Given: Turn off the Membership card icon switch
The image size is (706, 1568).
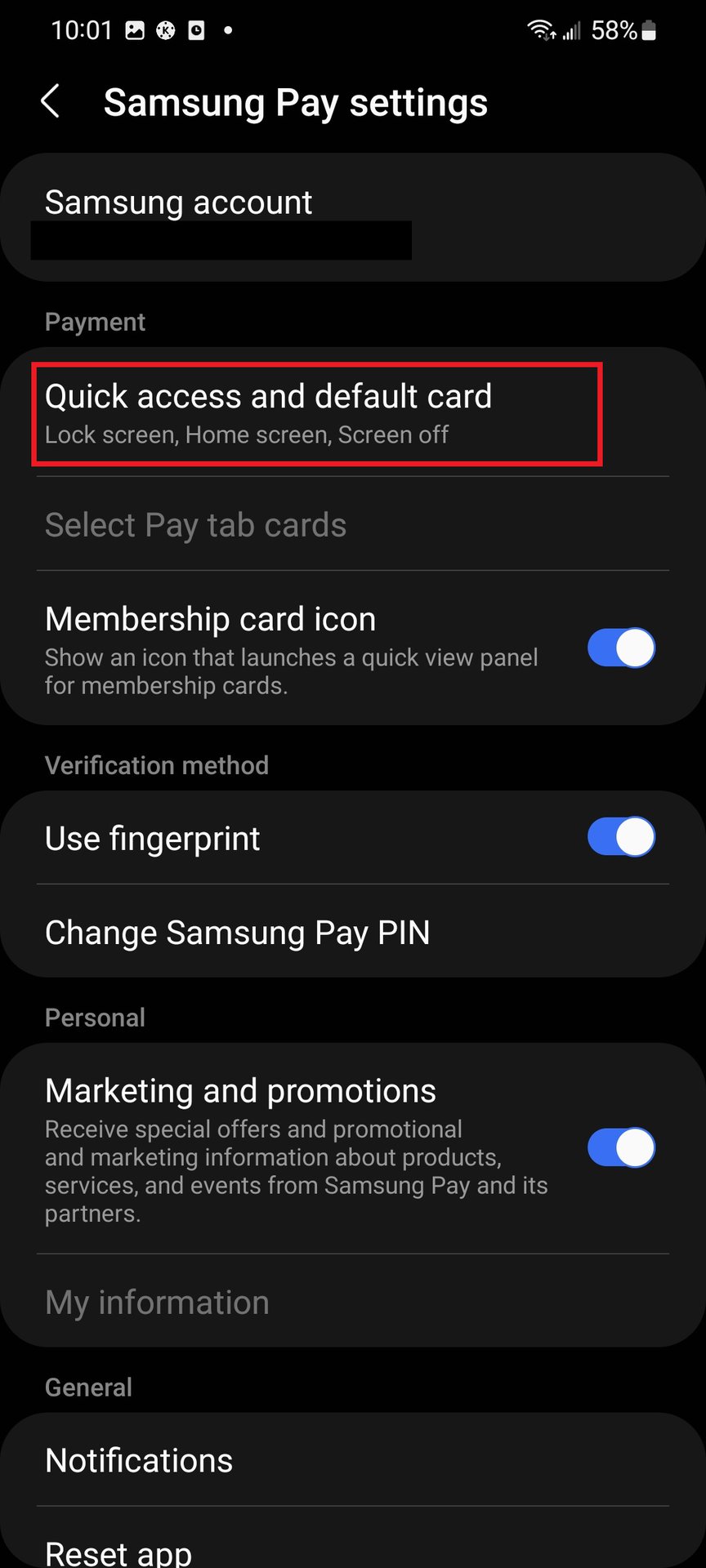Looking at the screenshot, I should (x=621, y=648).
